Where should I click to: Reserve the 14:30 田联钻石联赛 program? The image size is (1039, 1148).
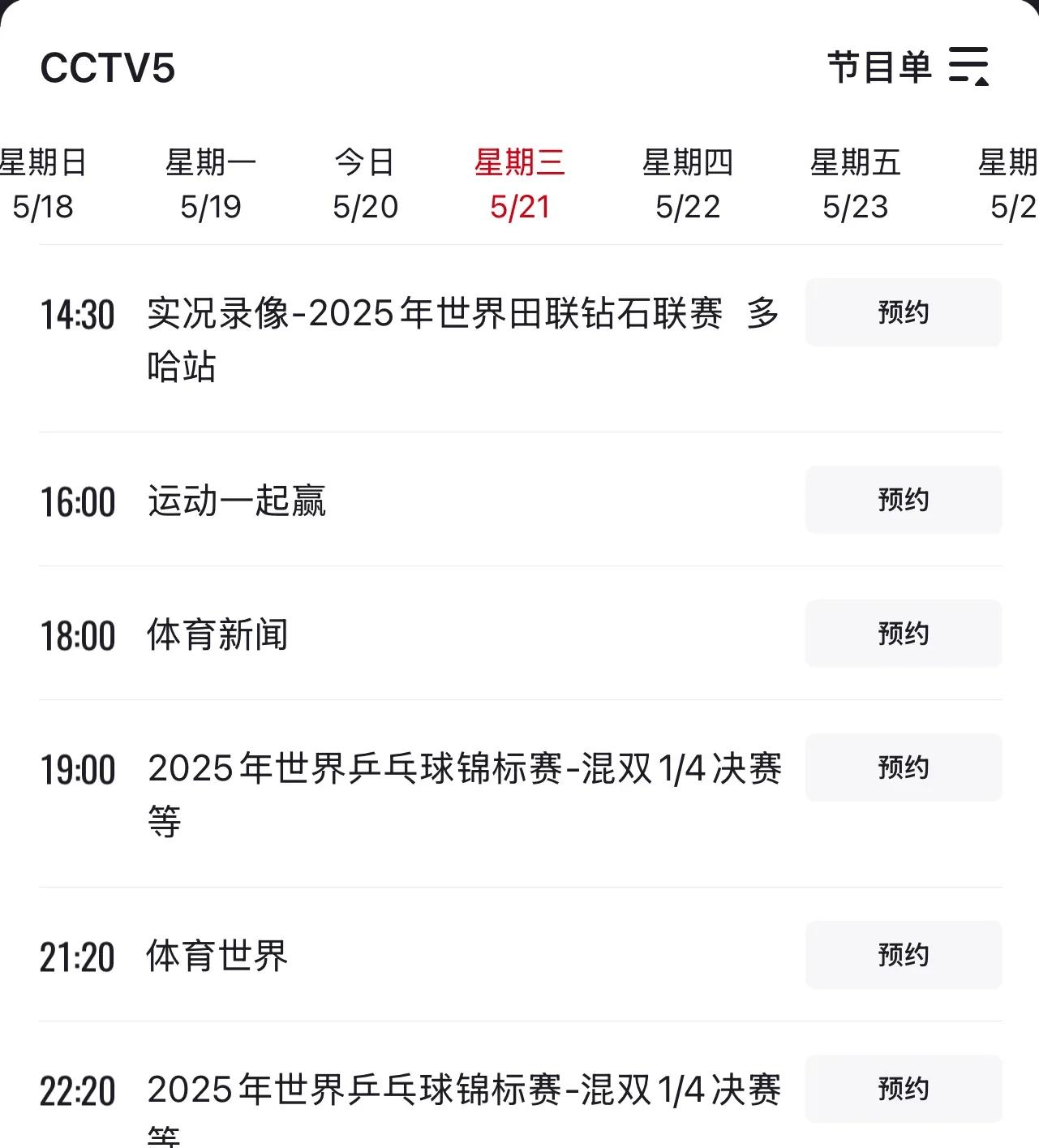(903, 312)
